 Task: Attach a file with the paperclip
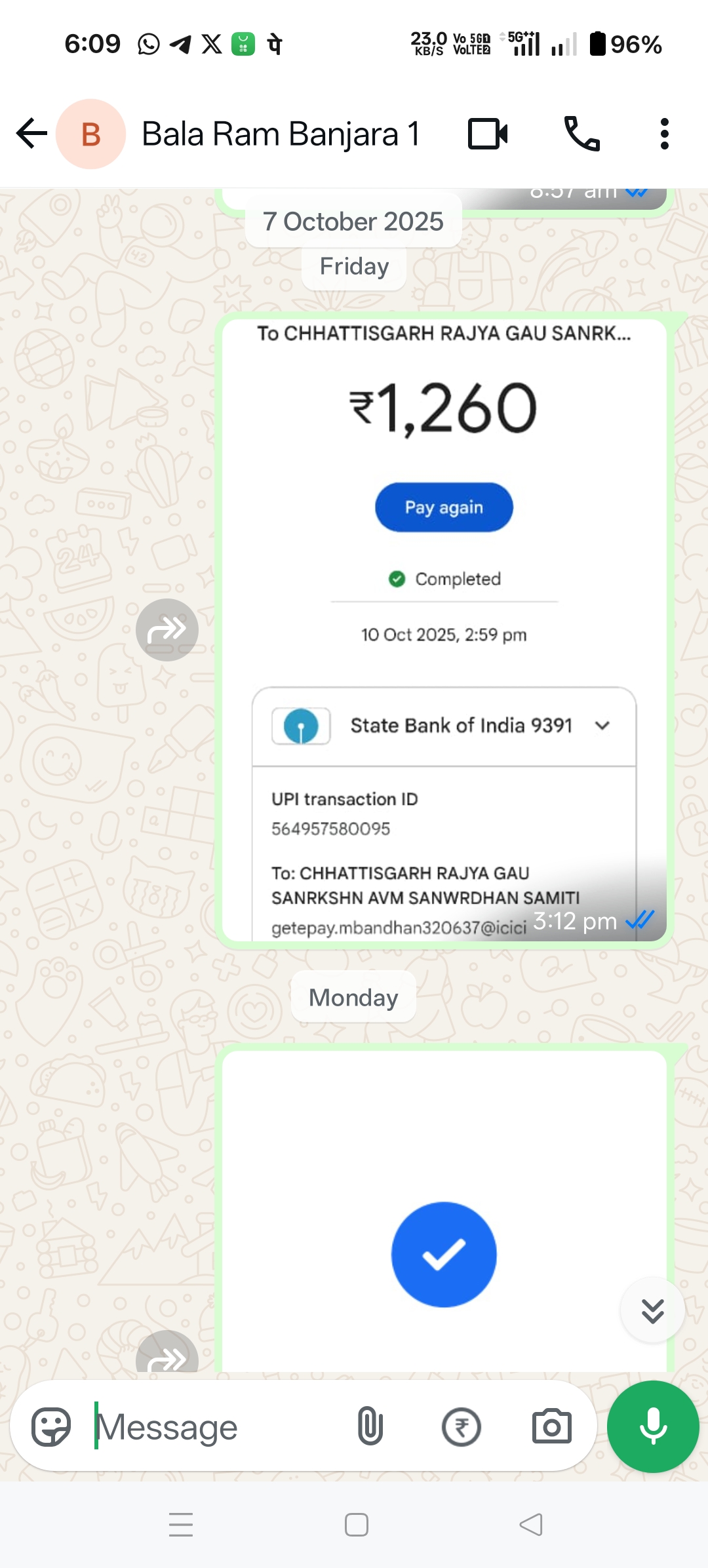pos(370,1426)
